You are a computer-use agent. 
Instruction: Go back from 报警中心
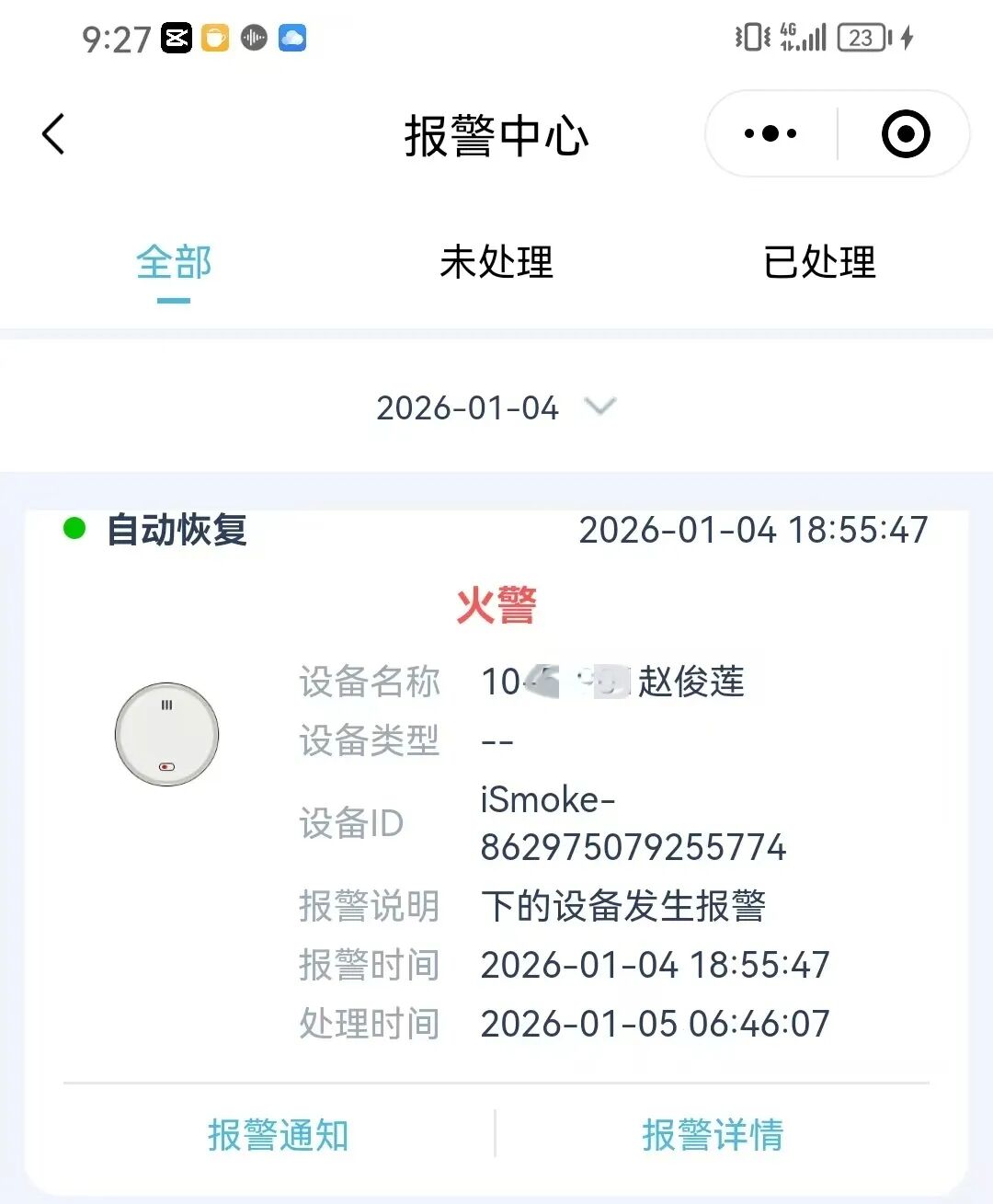[x=54, y=134]
